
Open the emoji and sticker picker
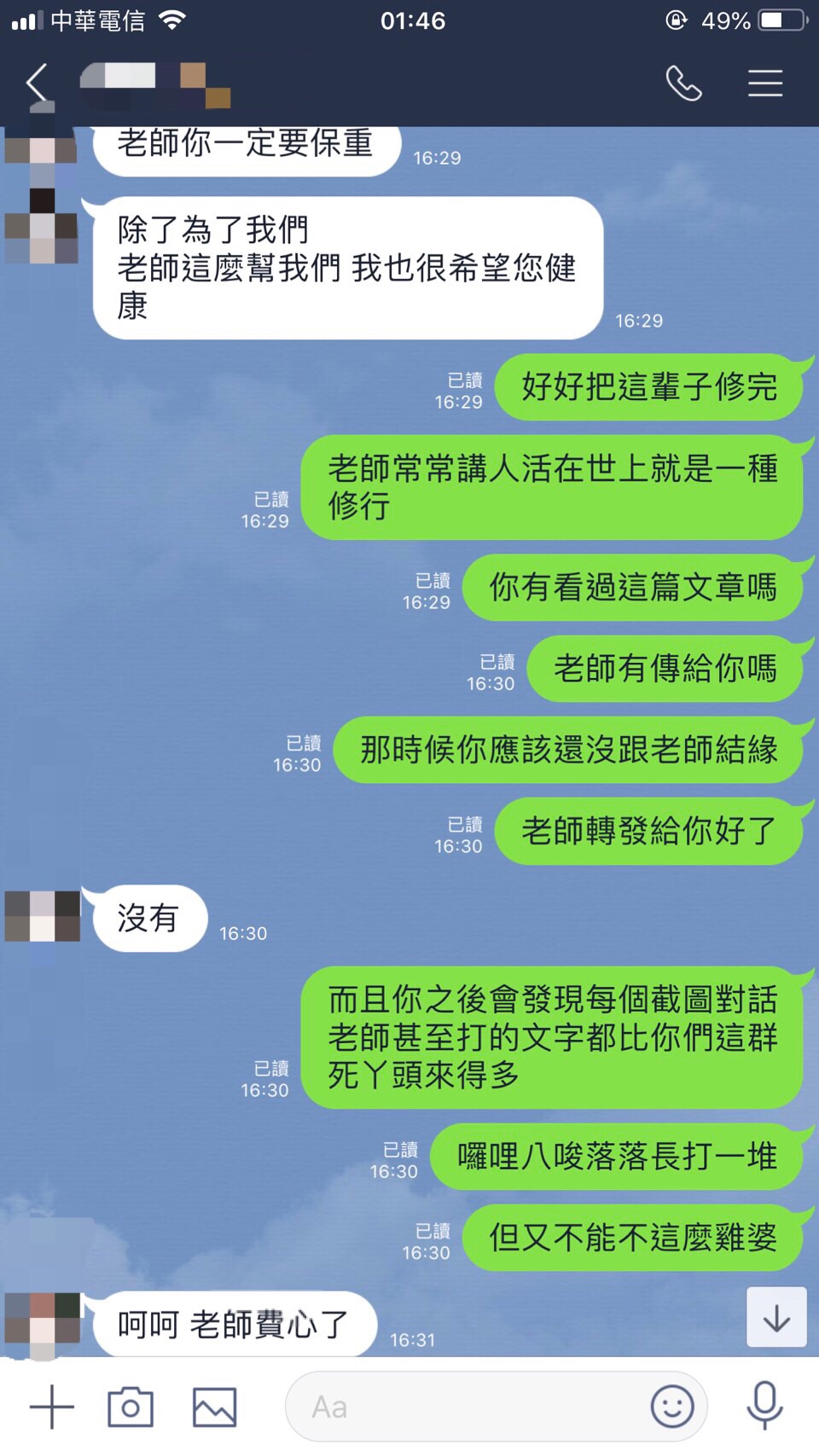(x=672, y=1407)
